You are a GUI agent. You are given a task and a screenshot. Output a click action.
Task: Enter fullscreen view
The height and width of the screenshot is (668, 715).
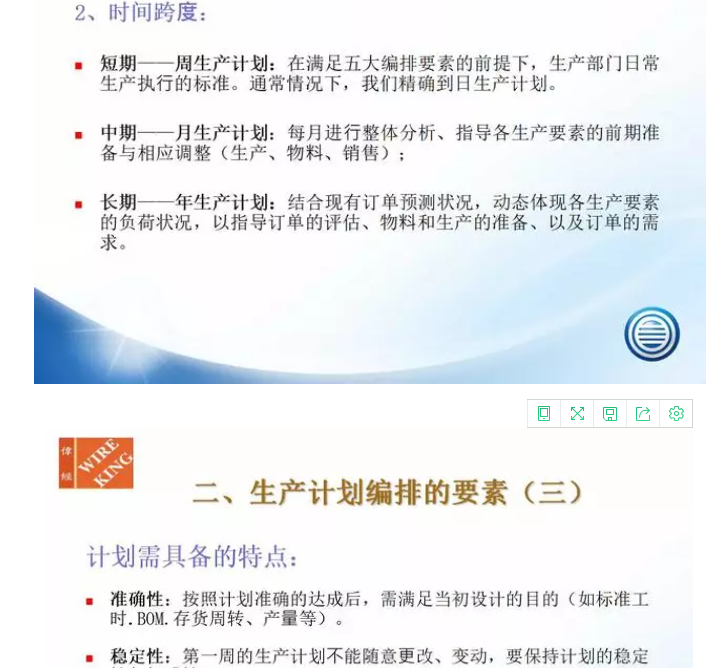577,413
